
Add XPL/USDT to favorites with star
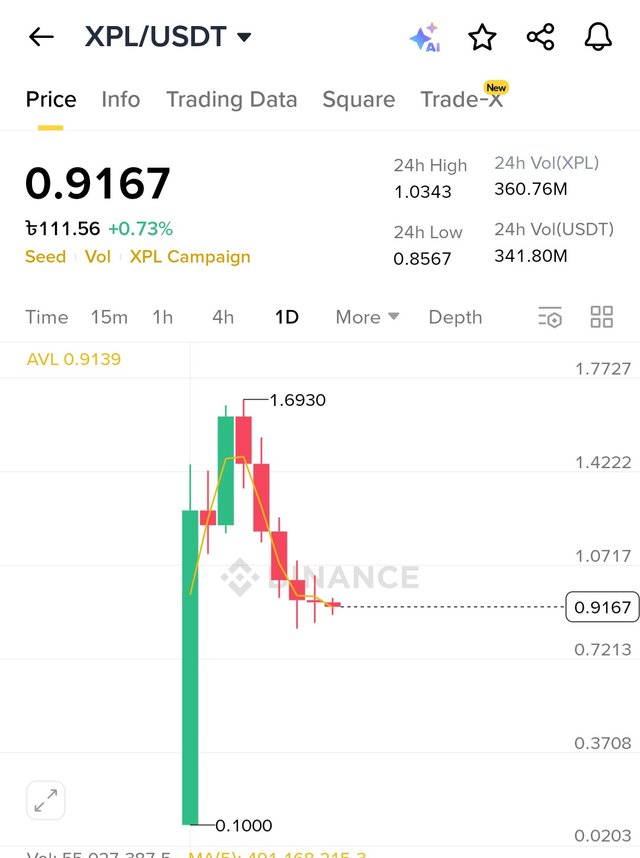coord(482,38)
